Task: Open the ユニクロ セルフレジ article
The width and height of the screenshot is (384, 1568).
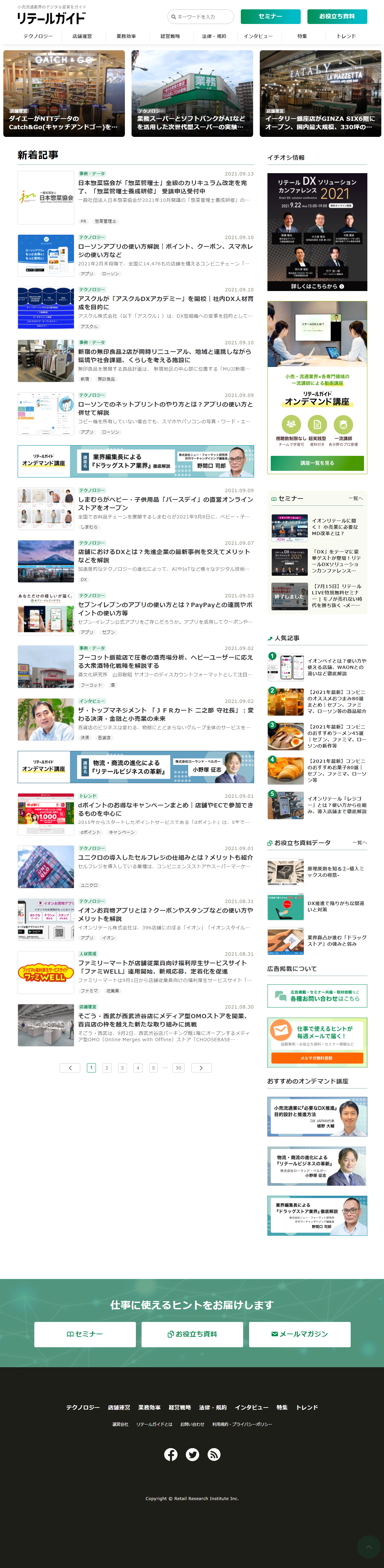Action: pyautogui.click(x=165, y=858)
